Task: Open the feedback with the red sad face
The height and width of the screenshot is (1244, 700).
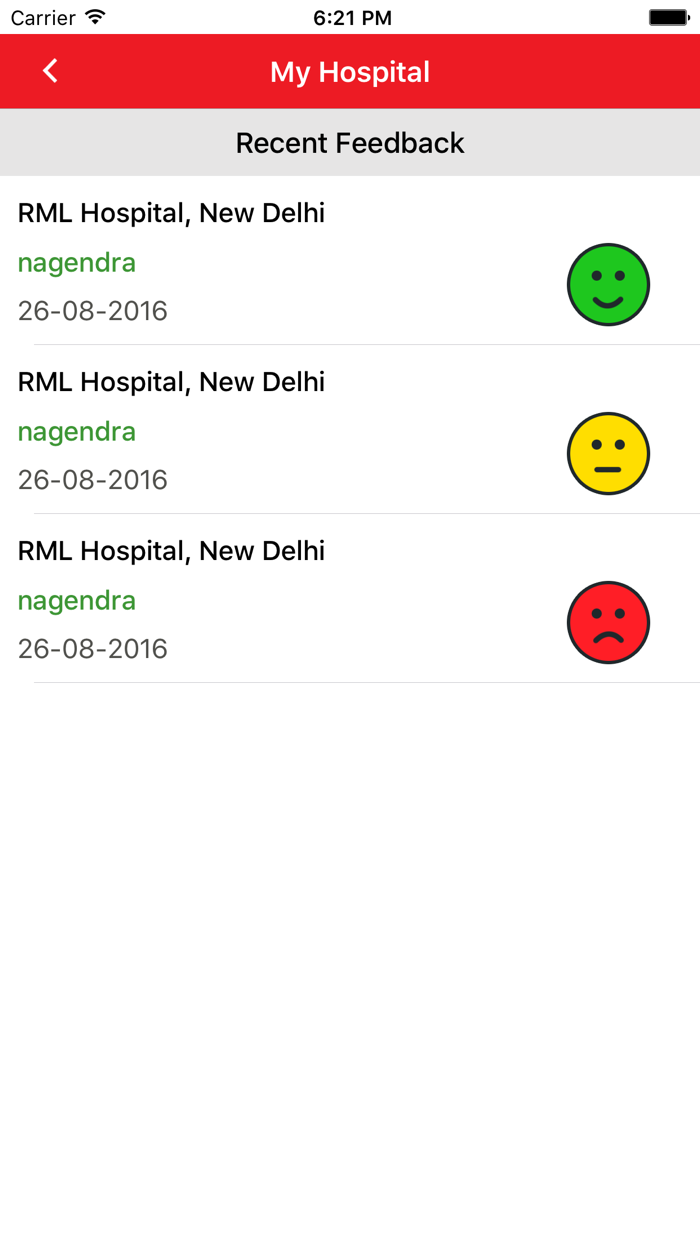Action: pos(608,623)
